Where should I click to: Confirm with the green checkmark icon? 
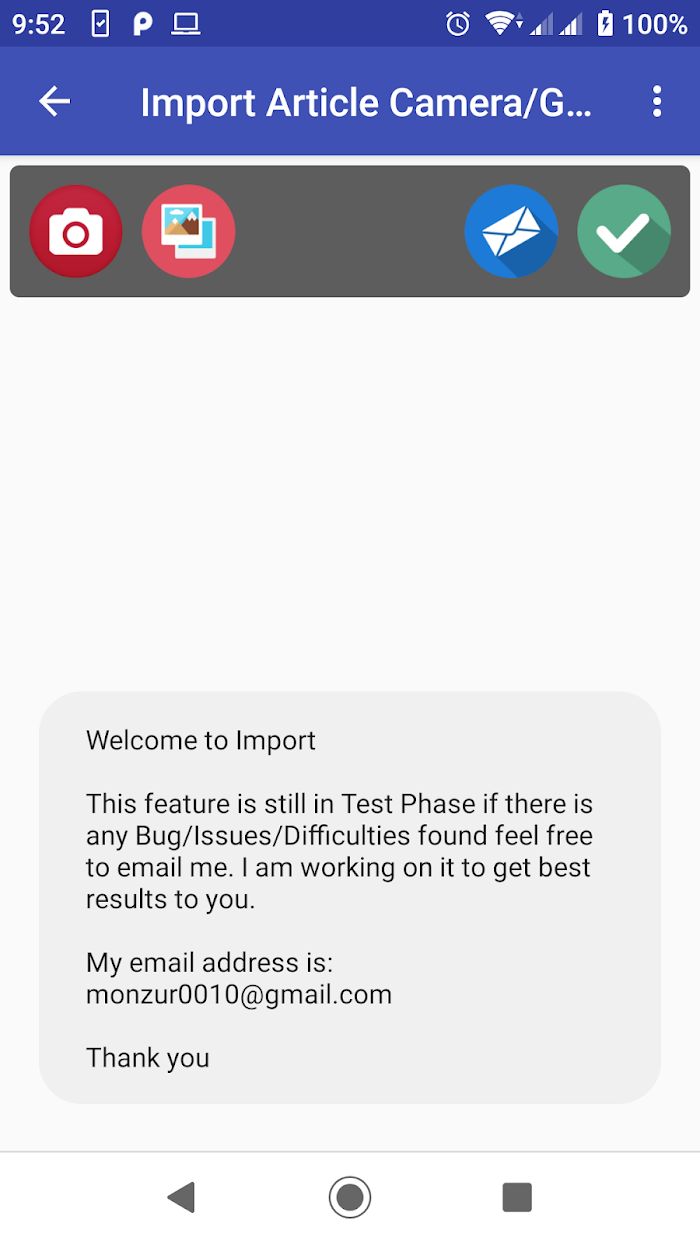pyautogui.click(x=624, y=231)
